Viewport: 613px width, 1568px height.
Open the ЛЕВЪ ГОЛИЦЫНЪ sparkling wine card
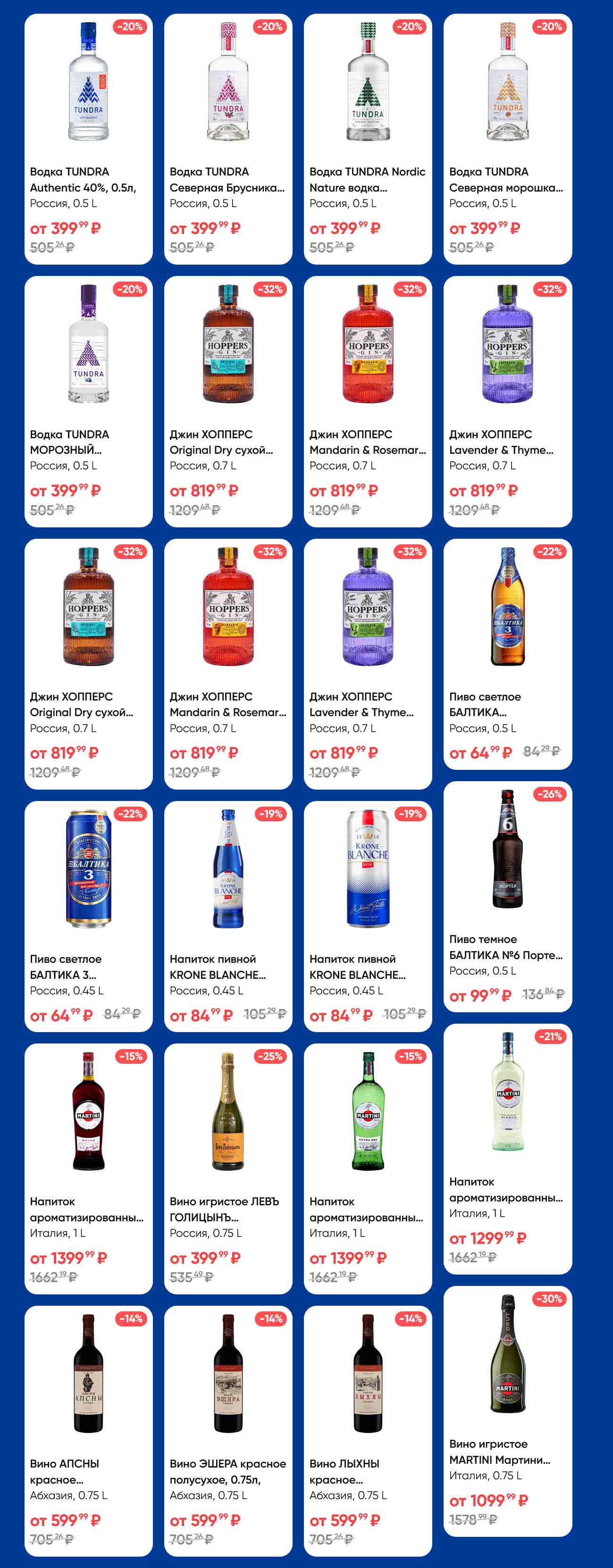coord(227,1169)
